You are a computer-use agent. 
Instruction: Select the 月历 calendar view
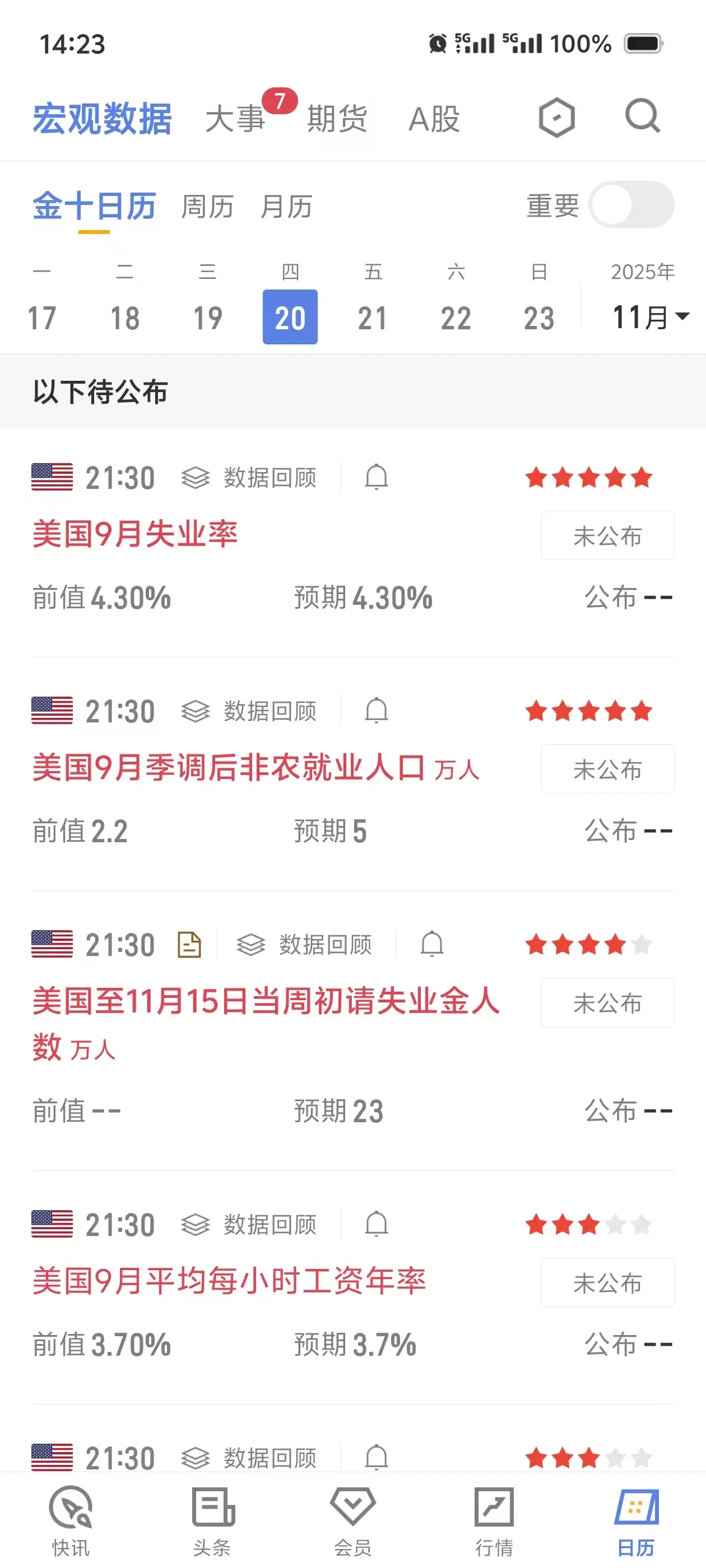[286, 206]
